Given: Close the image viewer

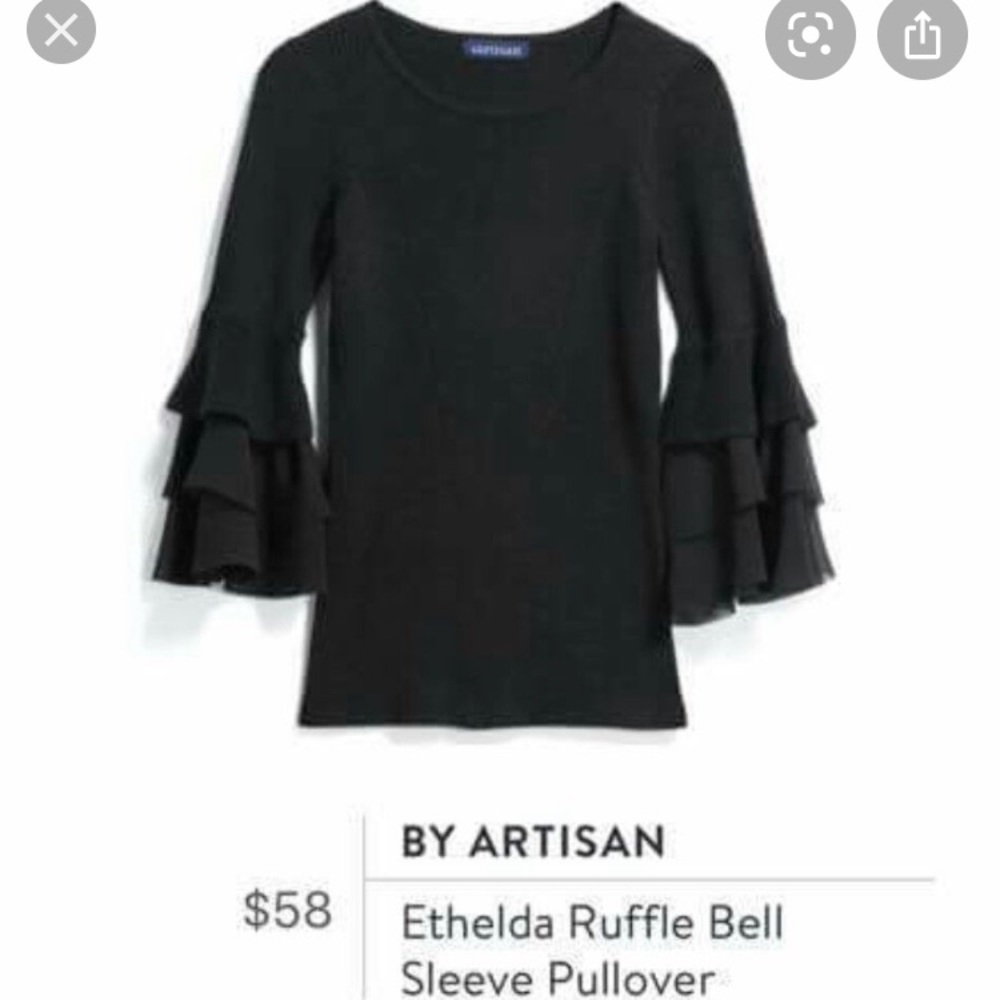Looking at the screenshot, I should tap(61, 29).
